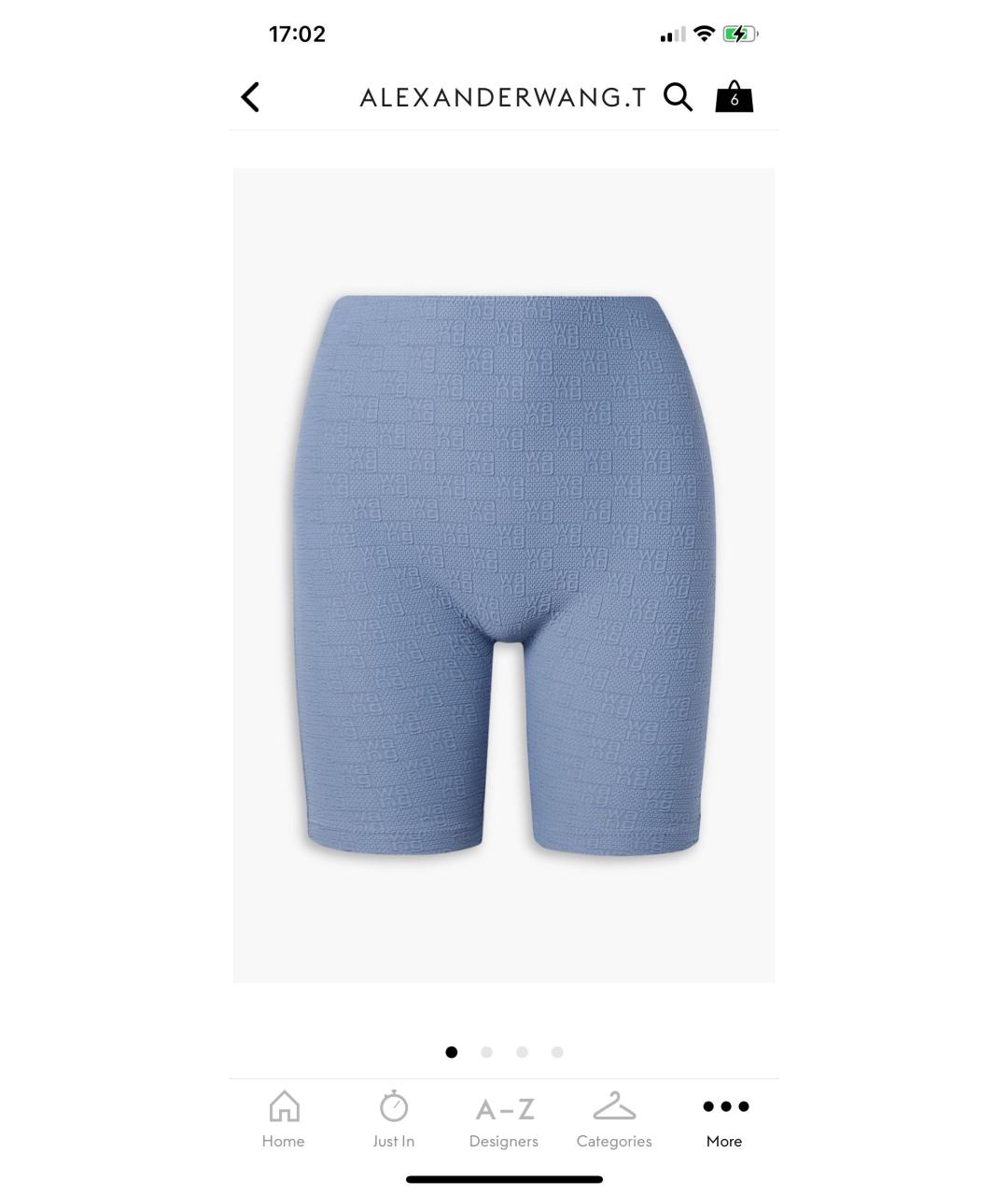Open the shopping bag with 6 items

tap(734, 97)
